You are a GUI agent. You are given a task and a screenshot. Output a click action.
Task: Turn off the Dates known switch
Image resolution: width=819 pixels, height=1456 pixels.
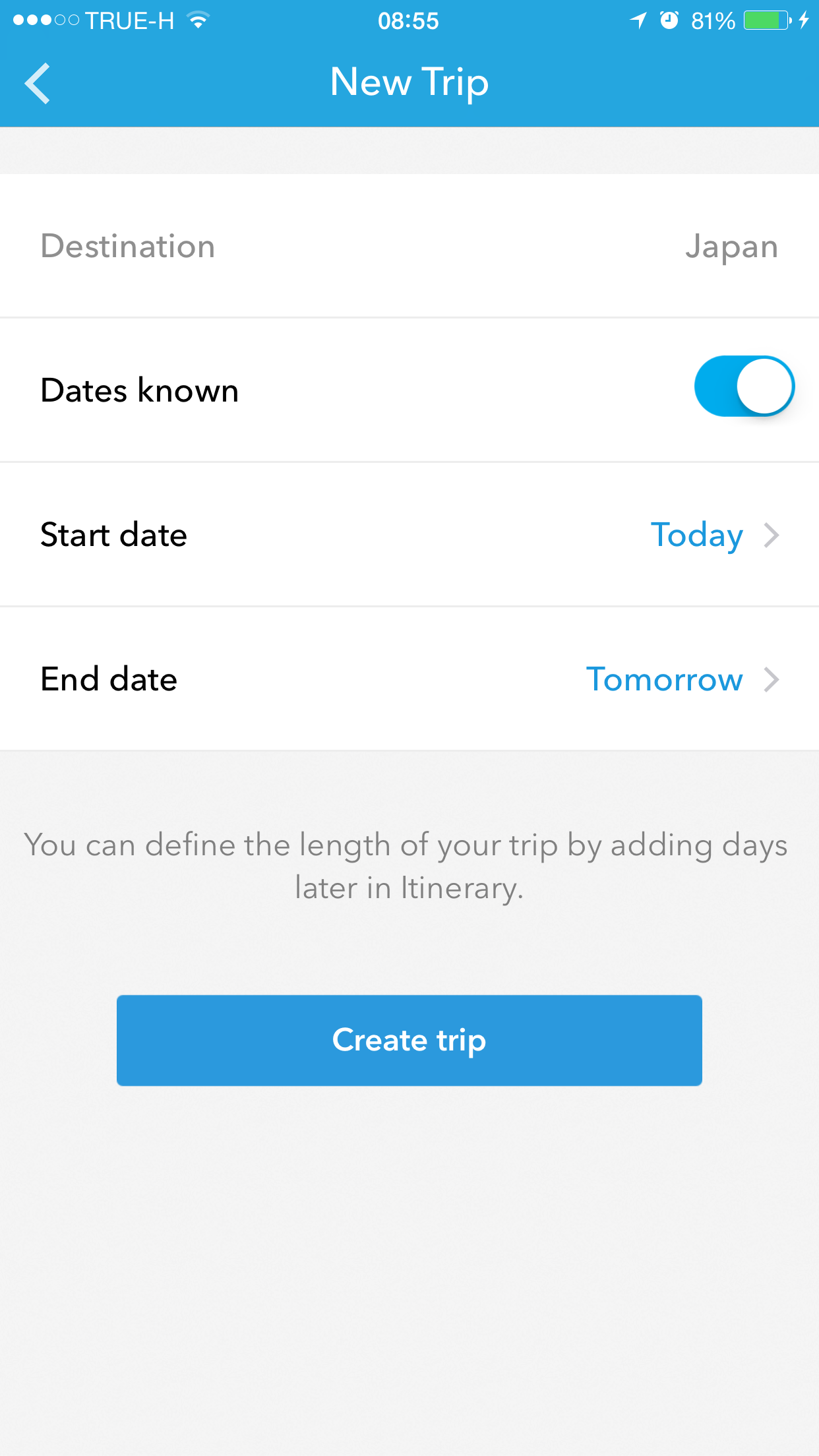[744, 386]
